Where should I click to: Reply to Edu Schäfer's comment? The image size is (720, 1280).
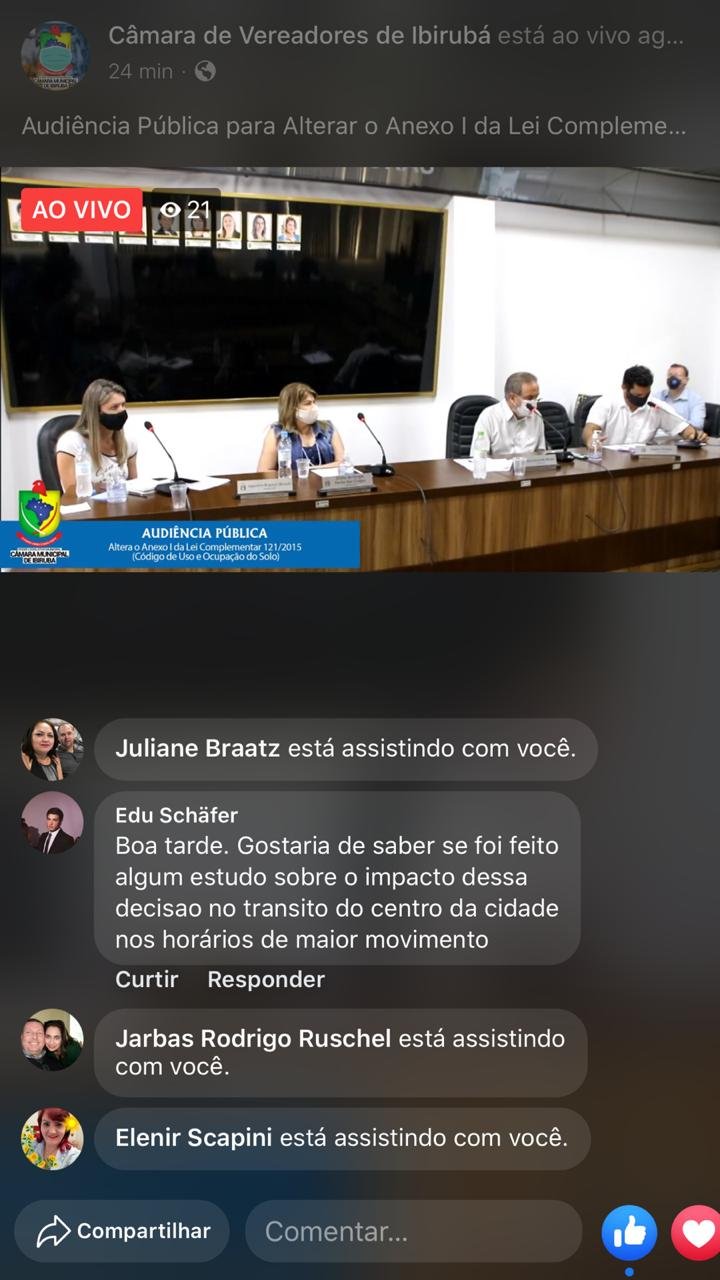265,980
